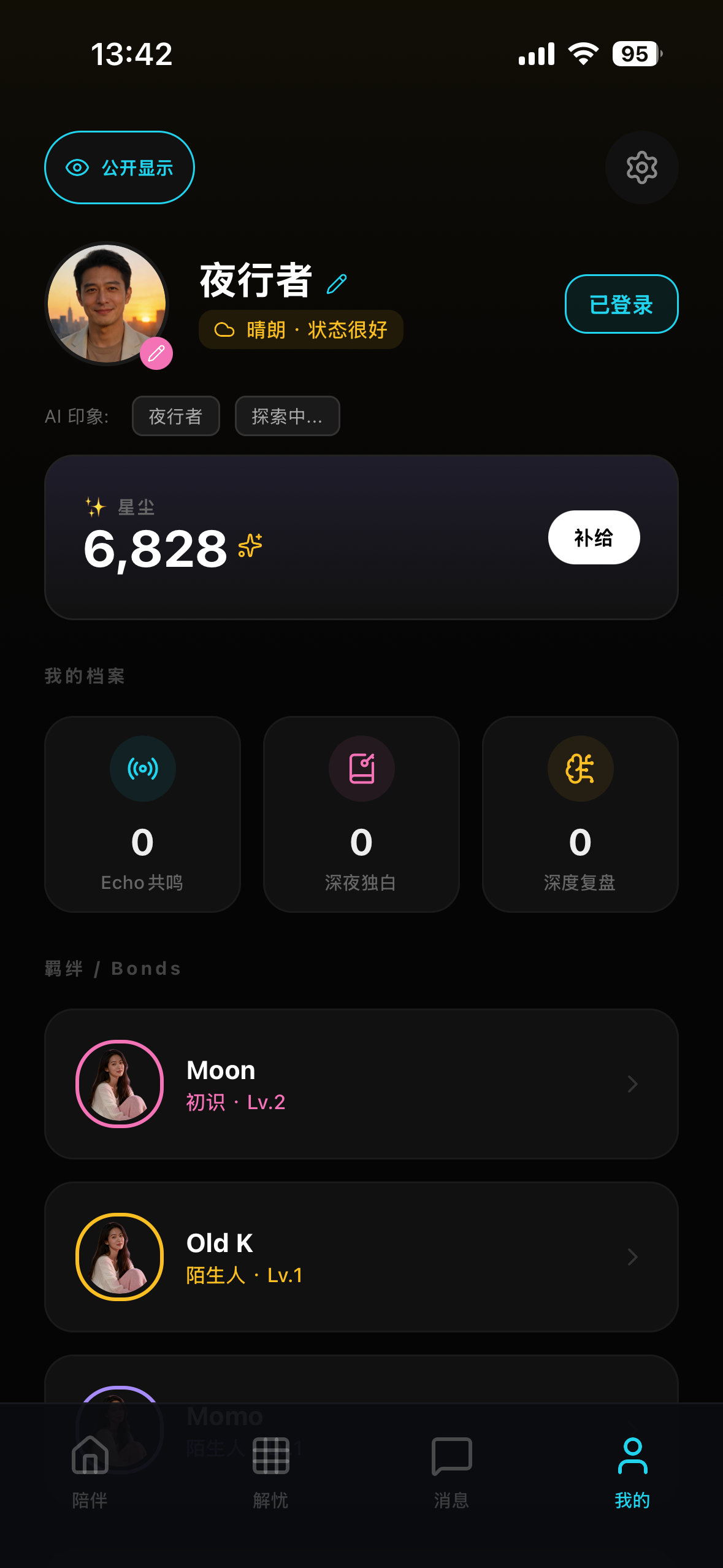
Task: Open Old K bond details via the arrow
Action: pos(632,1256)
